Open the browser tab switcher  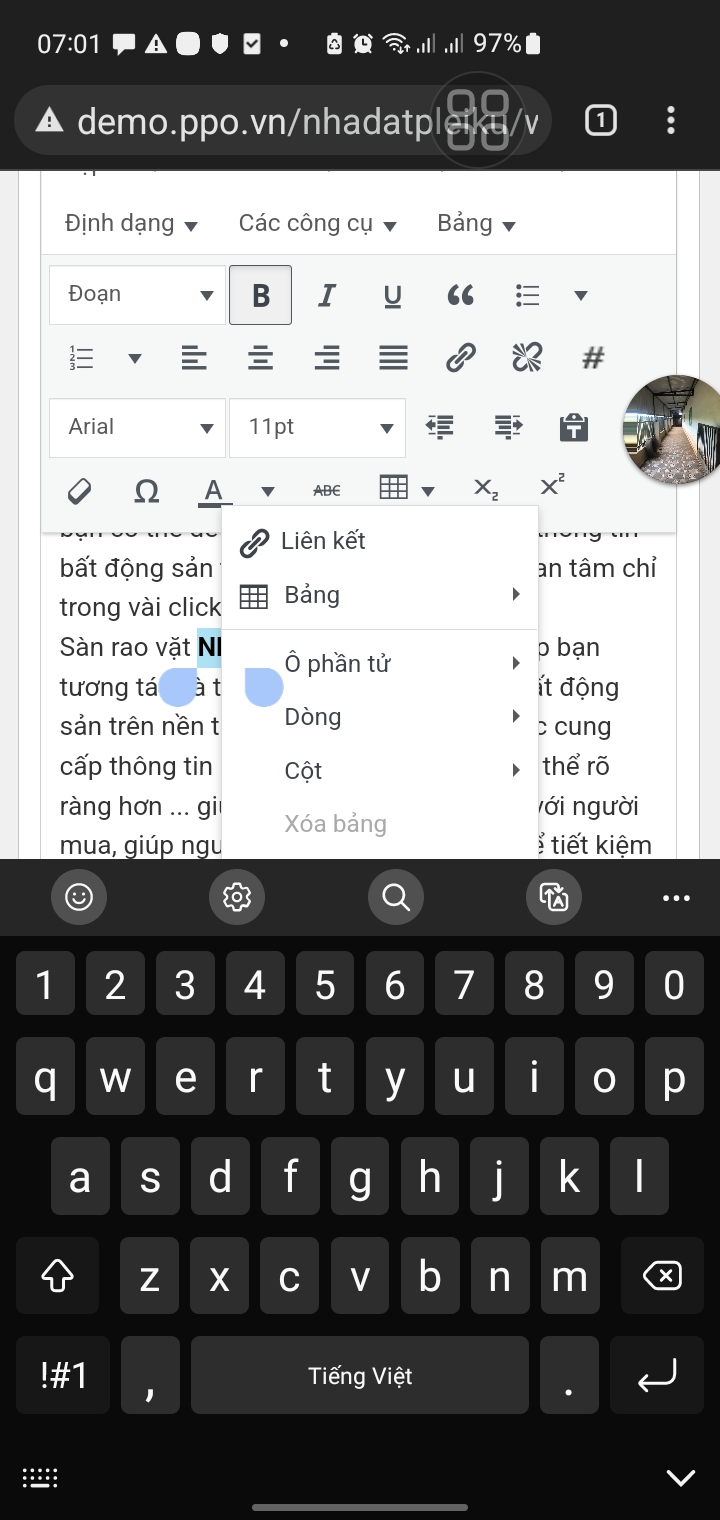pos(600,122)
